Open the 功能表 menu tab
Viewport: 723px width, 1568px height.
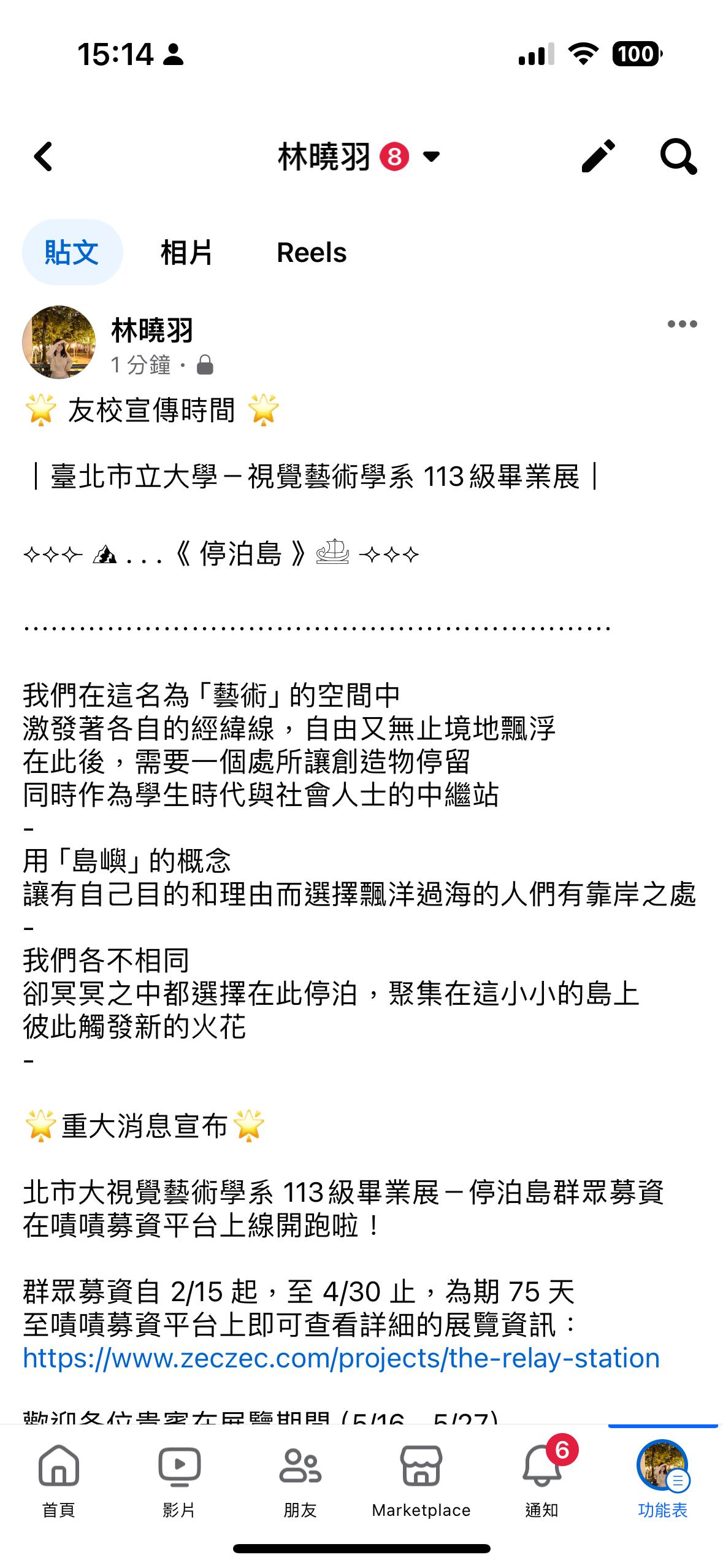[662, 1480]
